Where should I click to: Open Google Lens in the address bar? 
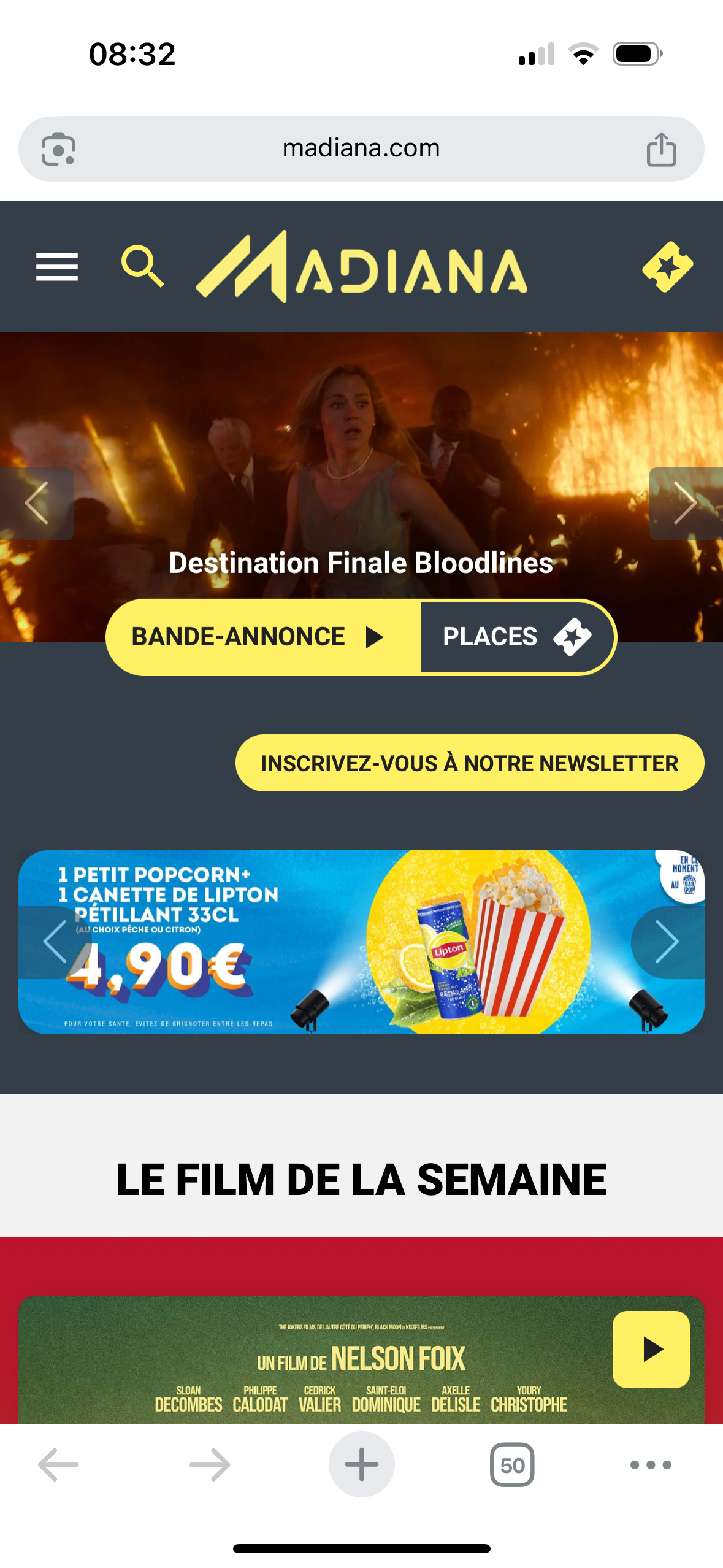pos(58,149)
